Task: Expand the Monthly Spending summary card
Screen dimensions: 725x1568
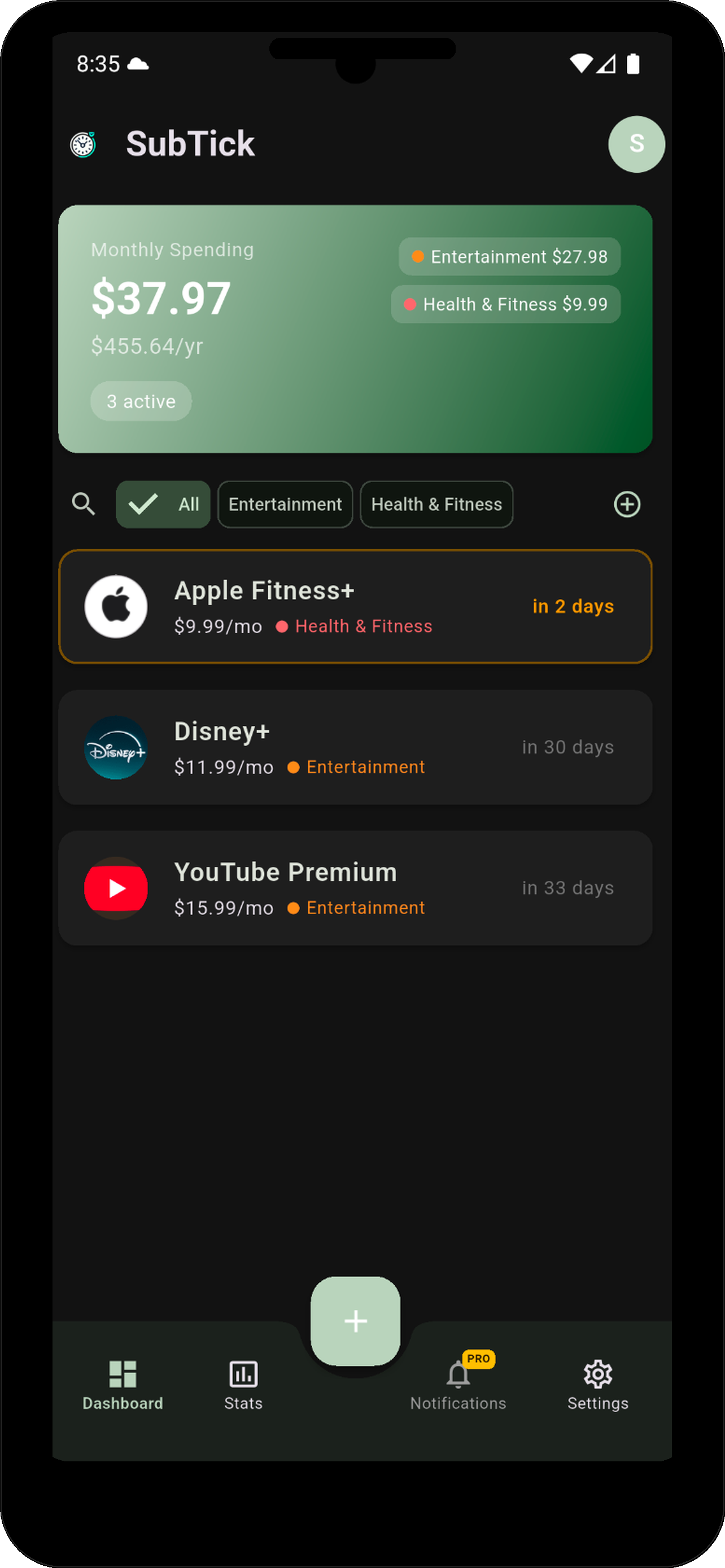Action: 355,329
